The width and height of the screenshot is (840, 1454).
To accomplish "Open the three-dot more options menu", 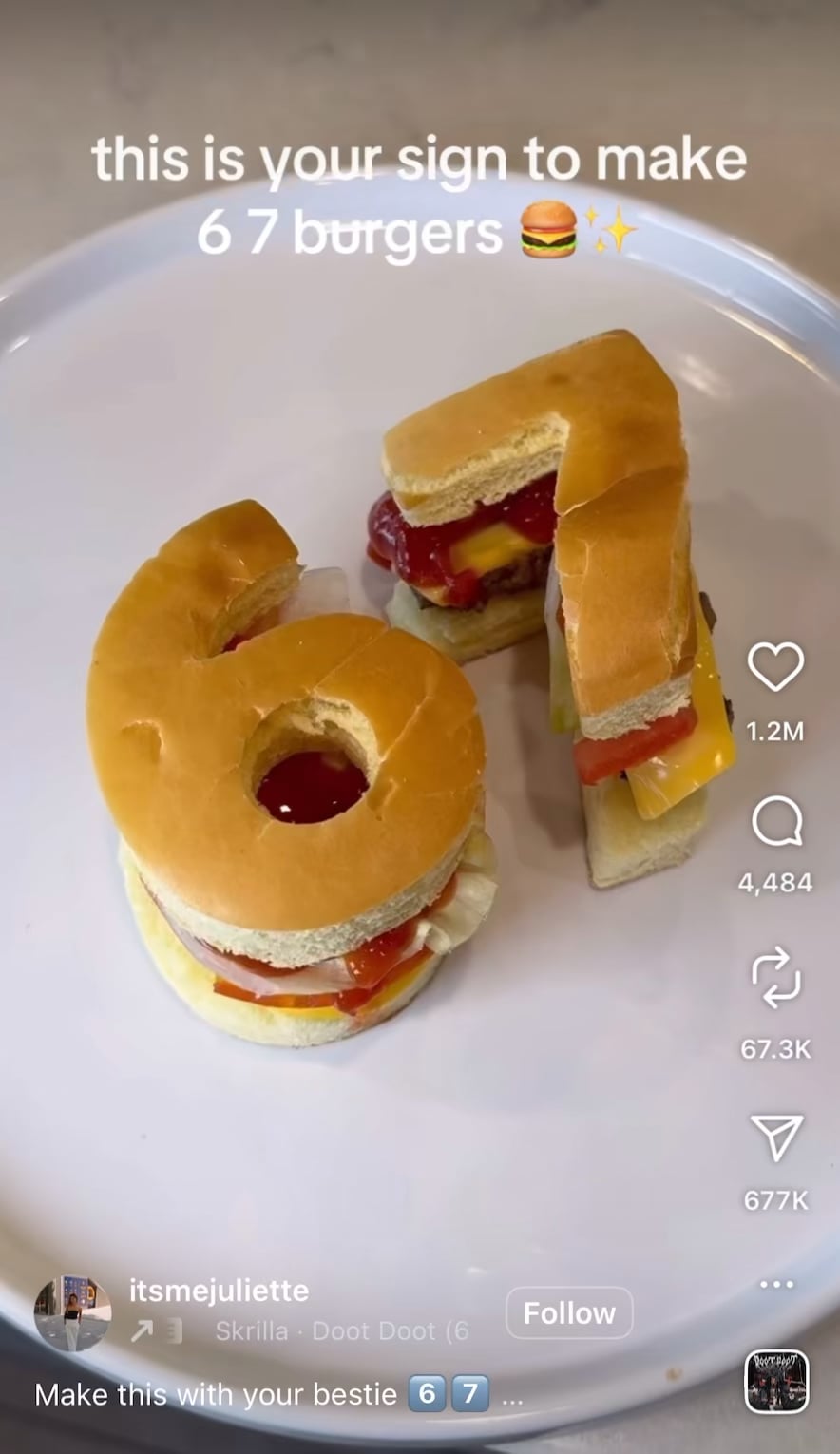I will coord(776,1285).
